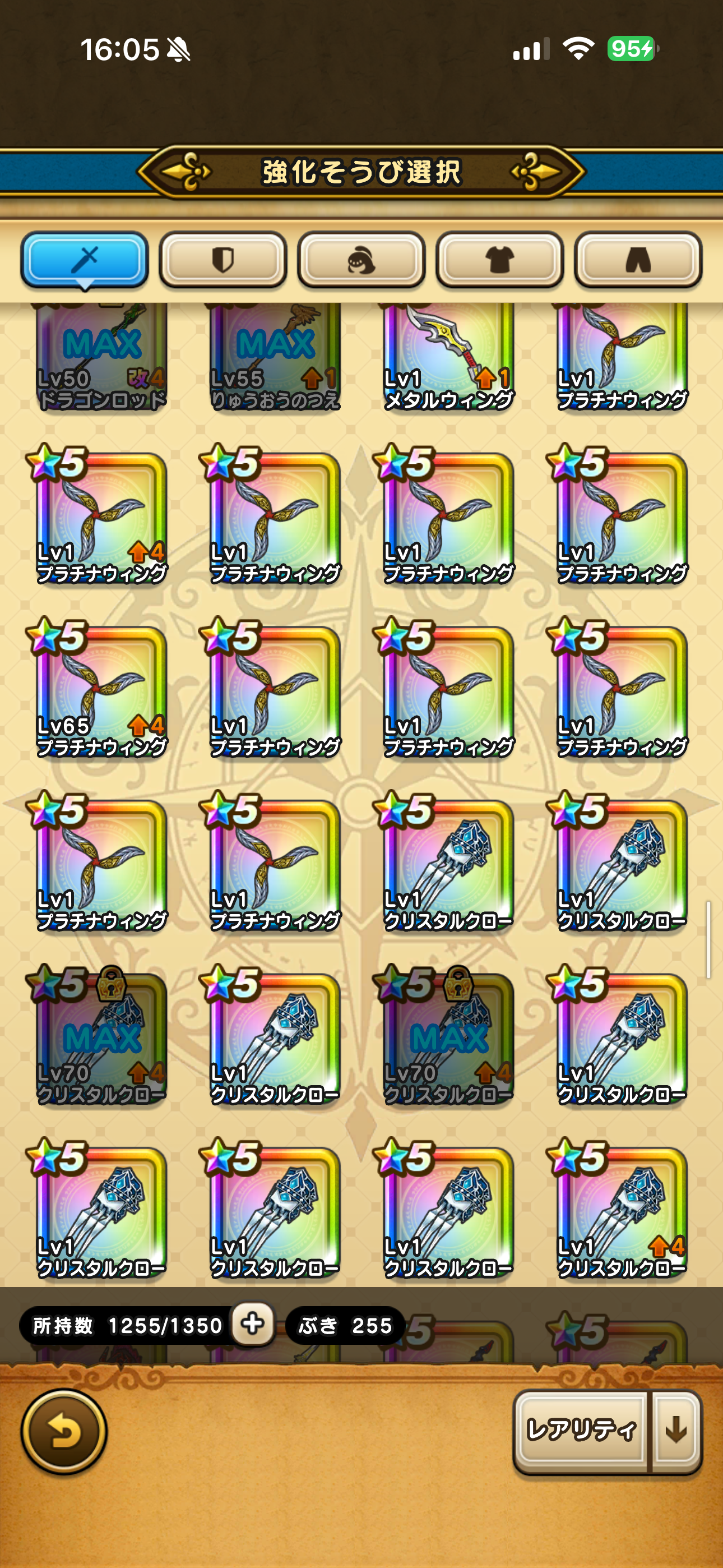Select the Lv1 メタルウィング weapon
The height and width of the screenshot is (1568, 723).
(448, 358)
